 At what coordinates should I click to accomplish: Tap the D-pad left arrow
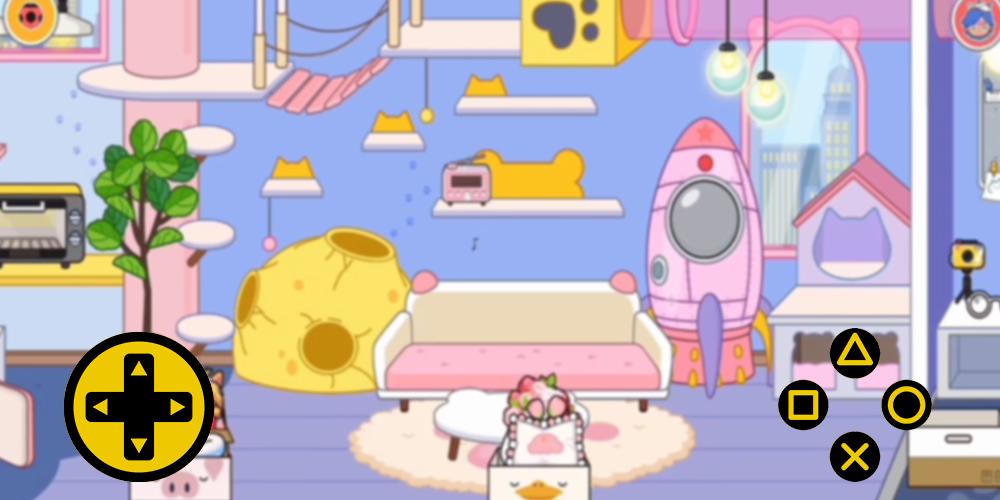coord(102,407)
